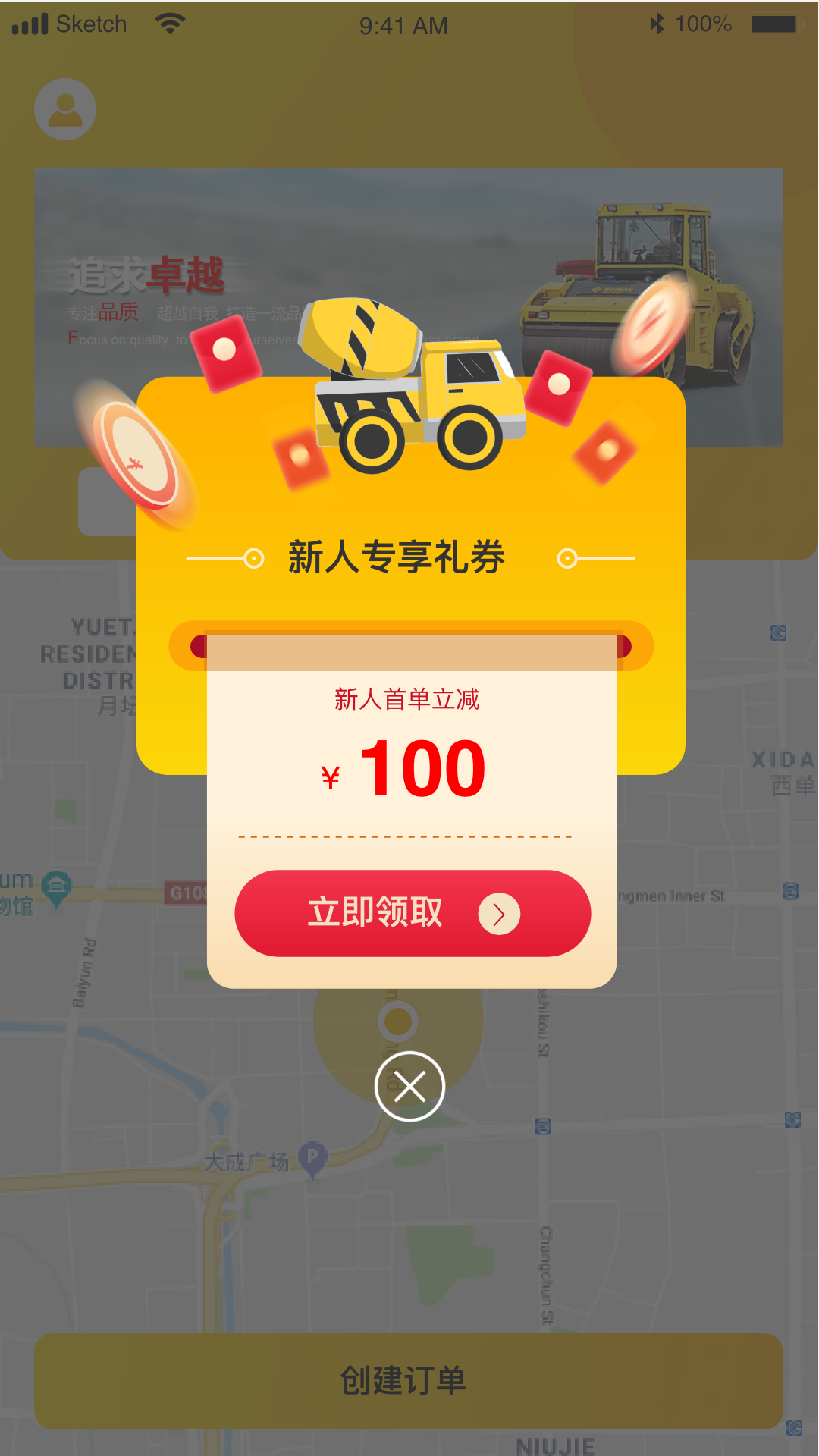819x1456 pixels.
Task: Tap the Wi-Fi icon in the status bar
Action: click(x=171, y=23)
